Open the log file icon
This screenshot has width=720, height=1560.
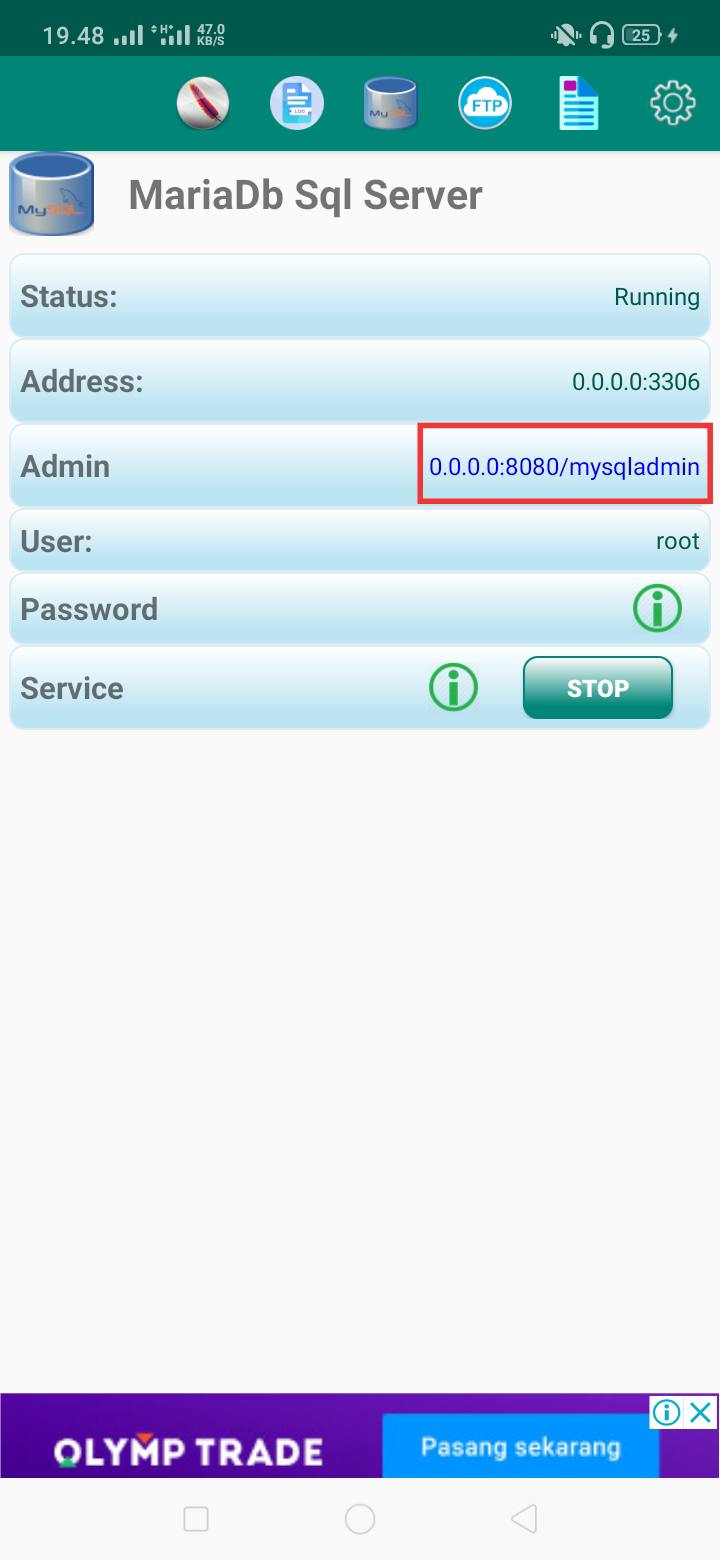click(x=297, y=103)
